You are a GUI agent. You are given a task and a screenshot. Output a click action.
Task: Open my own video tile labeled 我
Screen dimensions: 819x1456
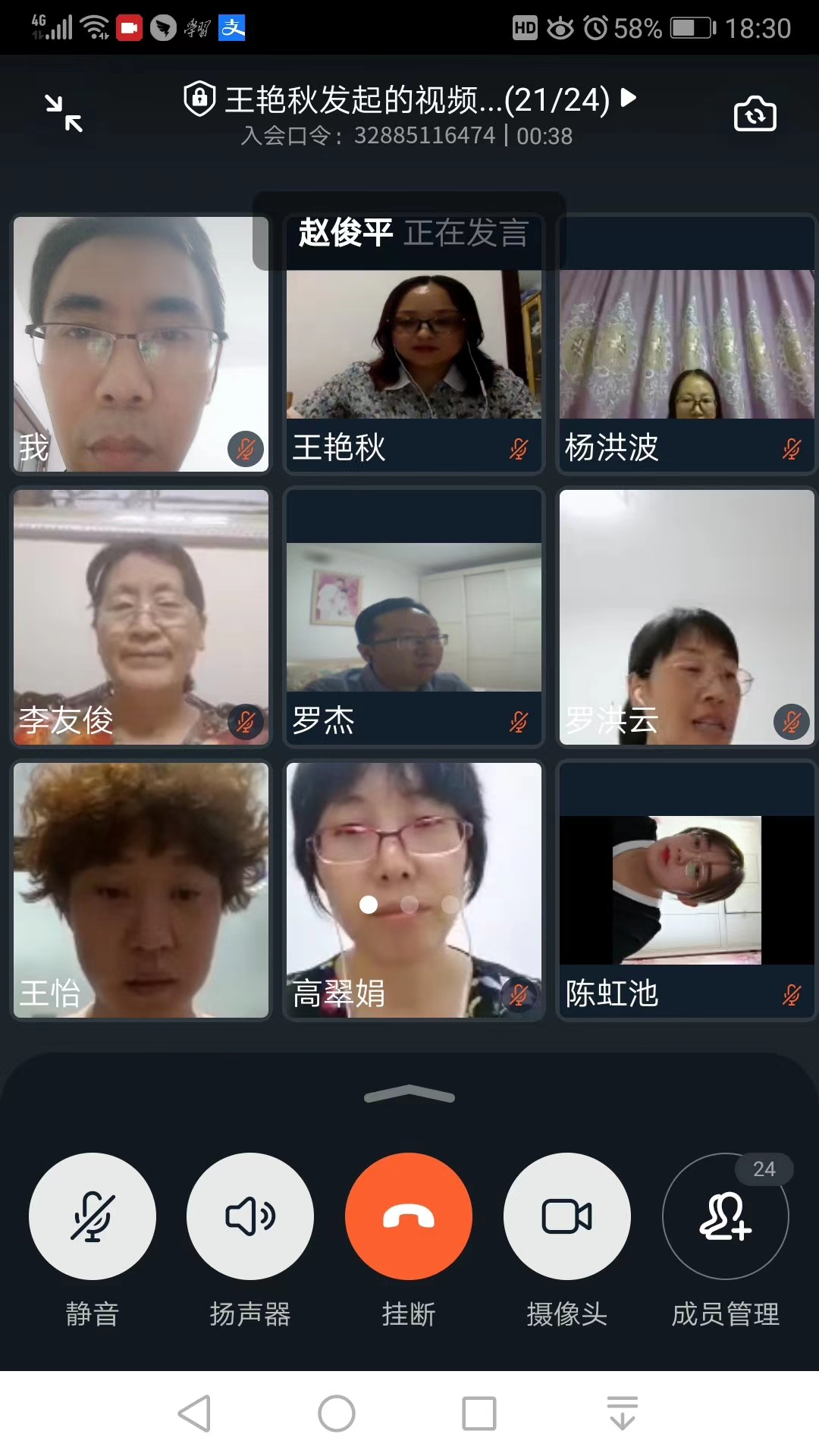click(x=141, y=345)
